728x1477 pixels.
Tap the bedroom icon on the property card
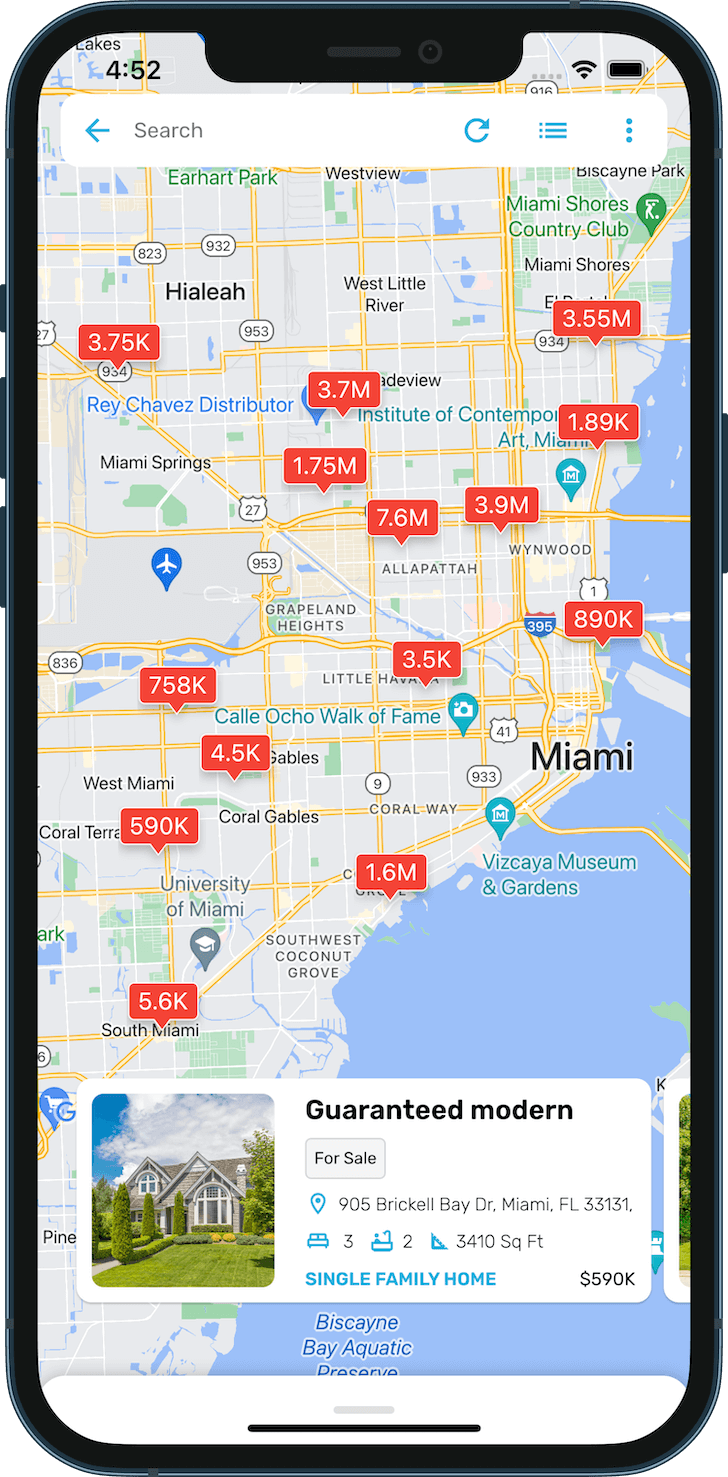pyautogui.click(x=318, y=1240)
